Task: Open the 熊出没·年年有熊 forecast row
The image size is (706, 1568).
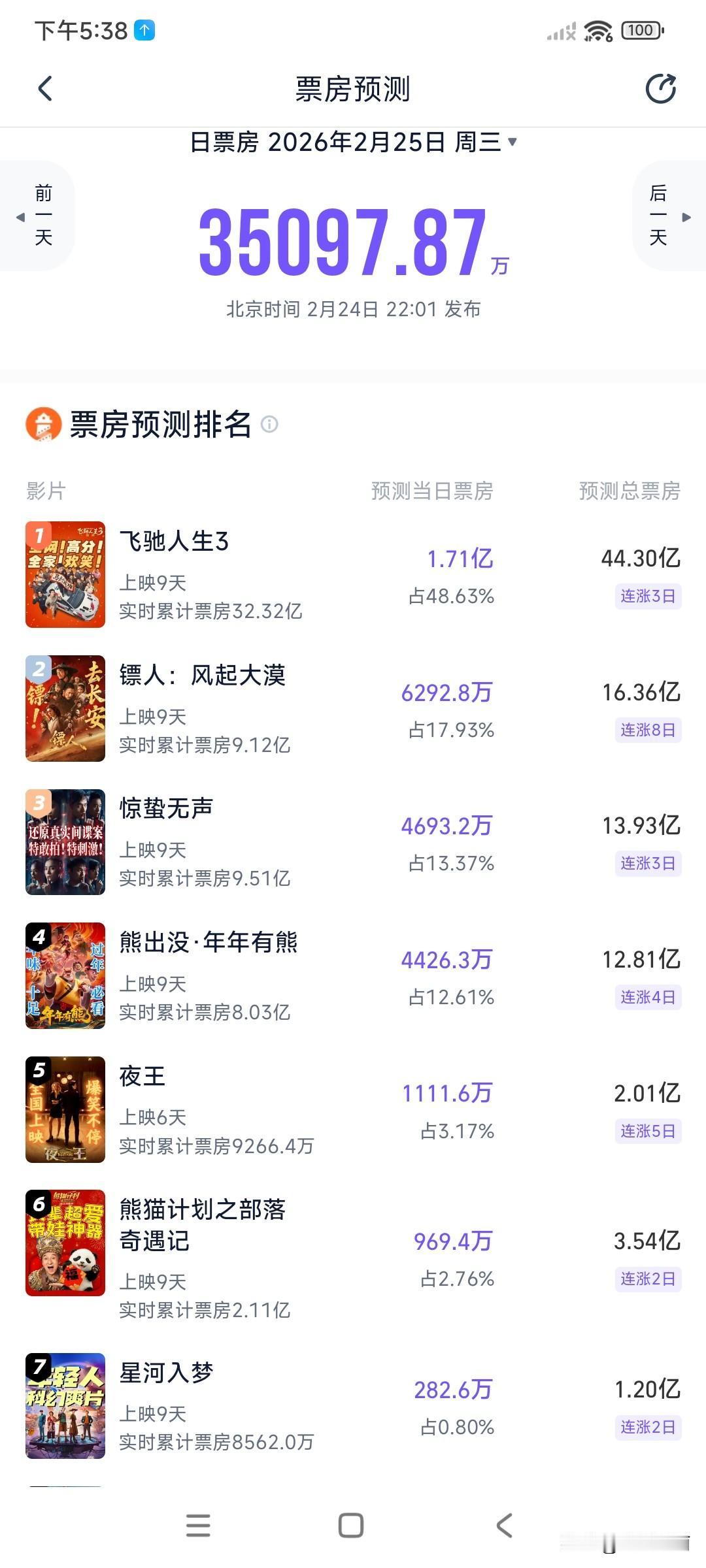Action: [353, 976]
